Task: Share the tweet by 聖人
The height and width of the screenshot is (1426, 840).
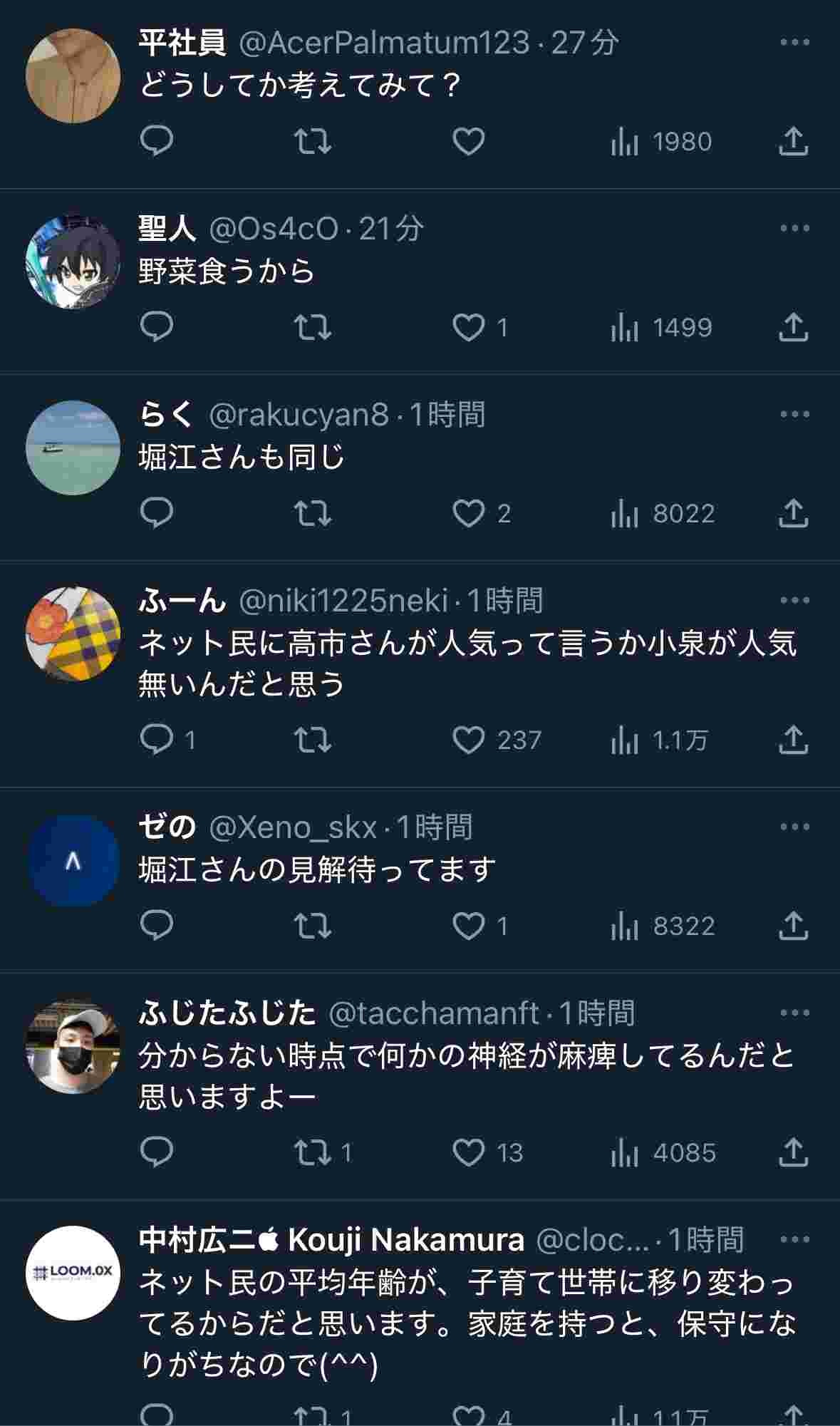Action: pyautogui.click(x=793, y=327)
